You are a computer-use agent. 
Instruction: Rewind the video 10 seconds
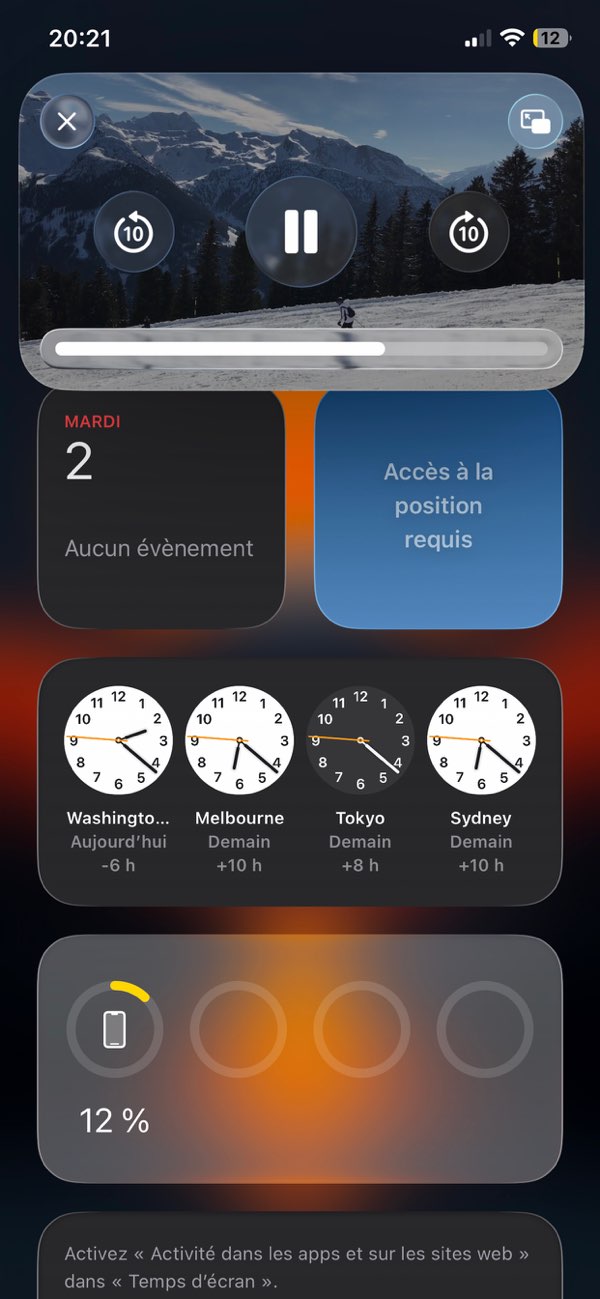pyautogui.click(x=134, y=233)
